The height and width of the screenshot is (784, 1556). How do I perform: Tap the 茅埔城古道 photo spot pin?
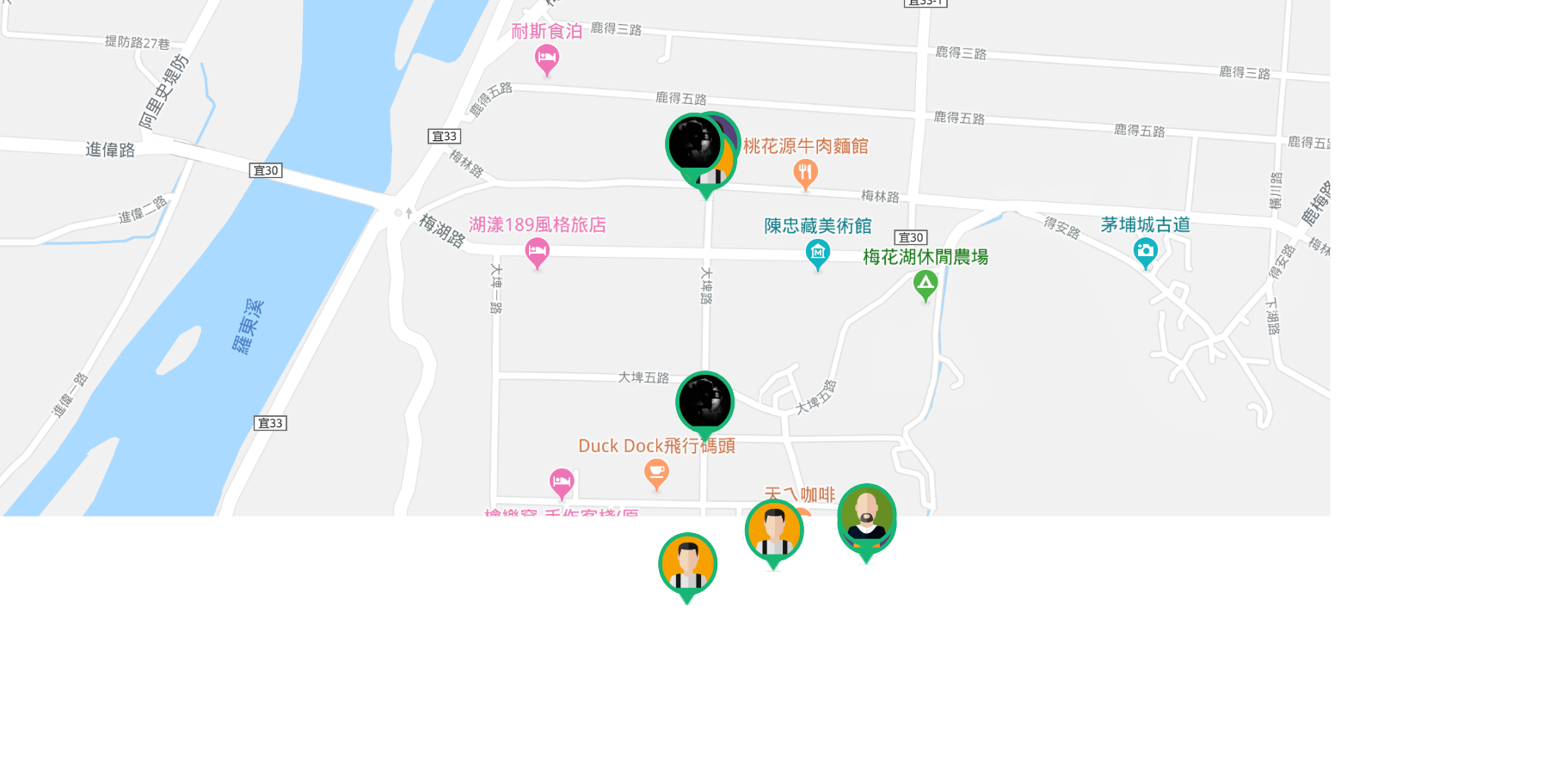[x=1145, y=252]
